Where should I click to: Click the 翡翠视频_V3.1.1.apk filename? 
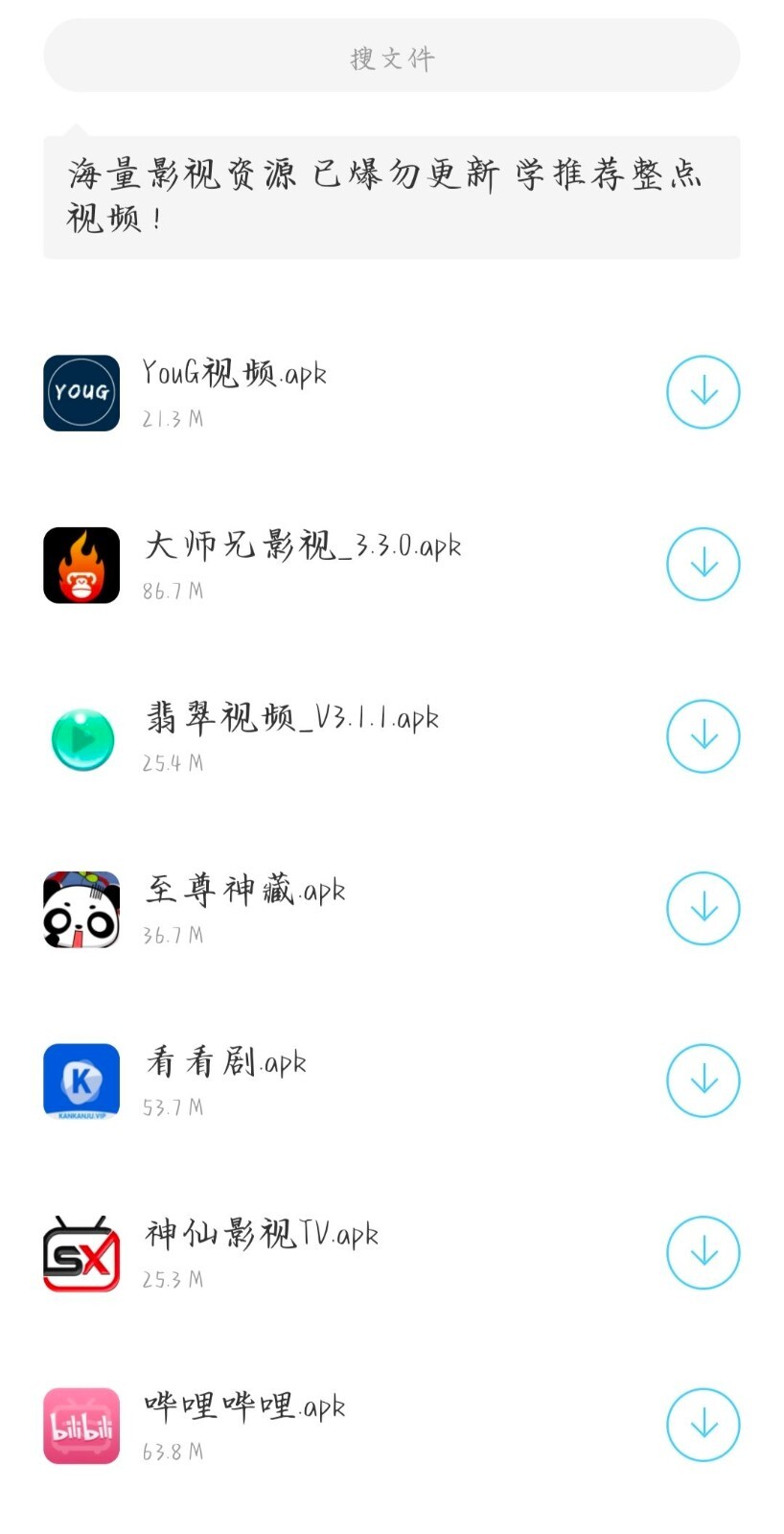click(x=290, y=717)
